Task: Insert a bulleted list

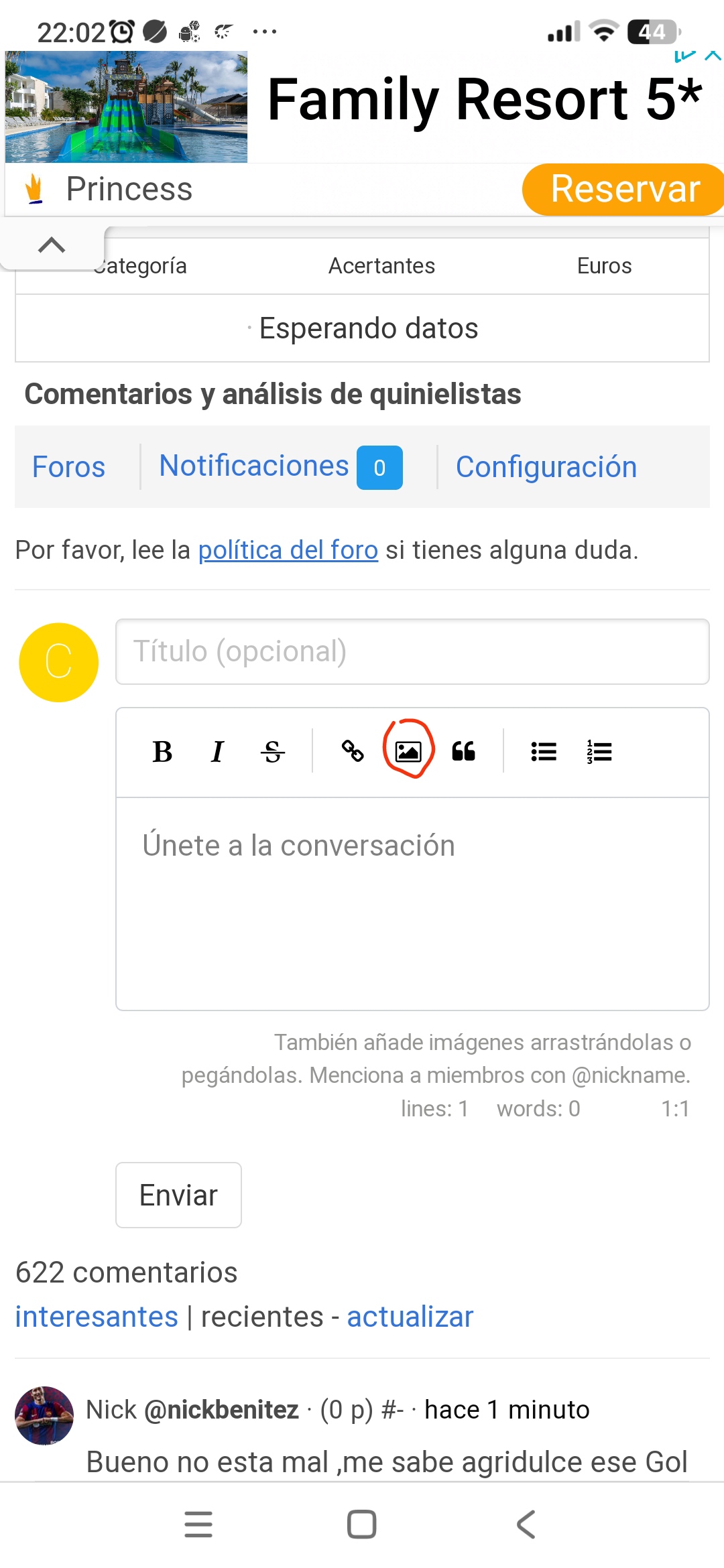Action: (544, 752)
